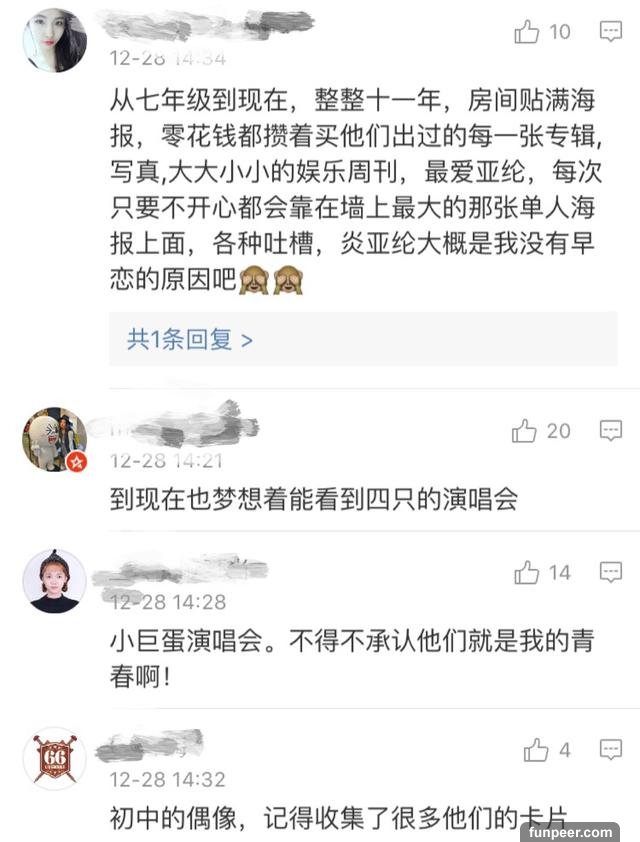This screenshot has width=640, height=842.
Task: Reply to the 小巨蛋演唱会 comment
Action: (610, 573)
